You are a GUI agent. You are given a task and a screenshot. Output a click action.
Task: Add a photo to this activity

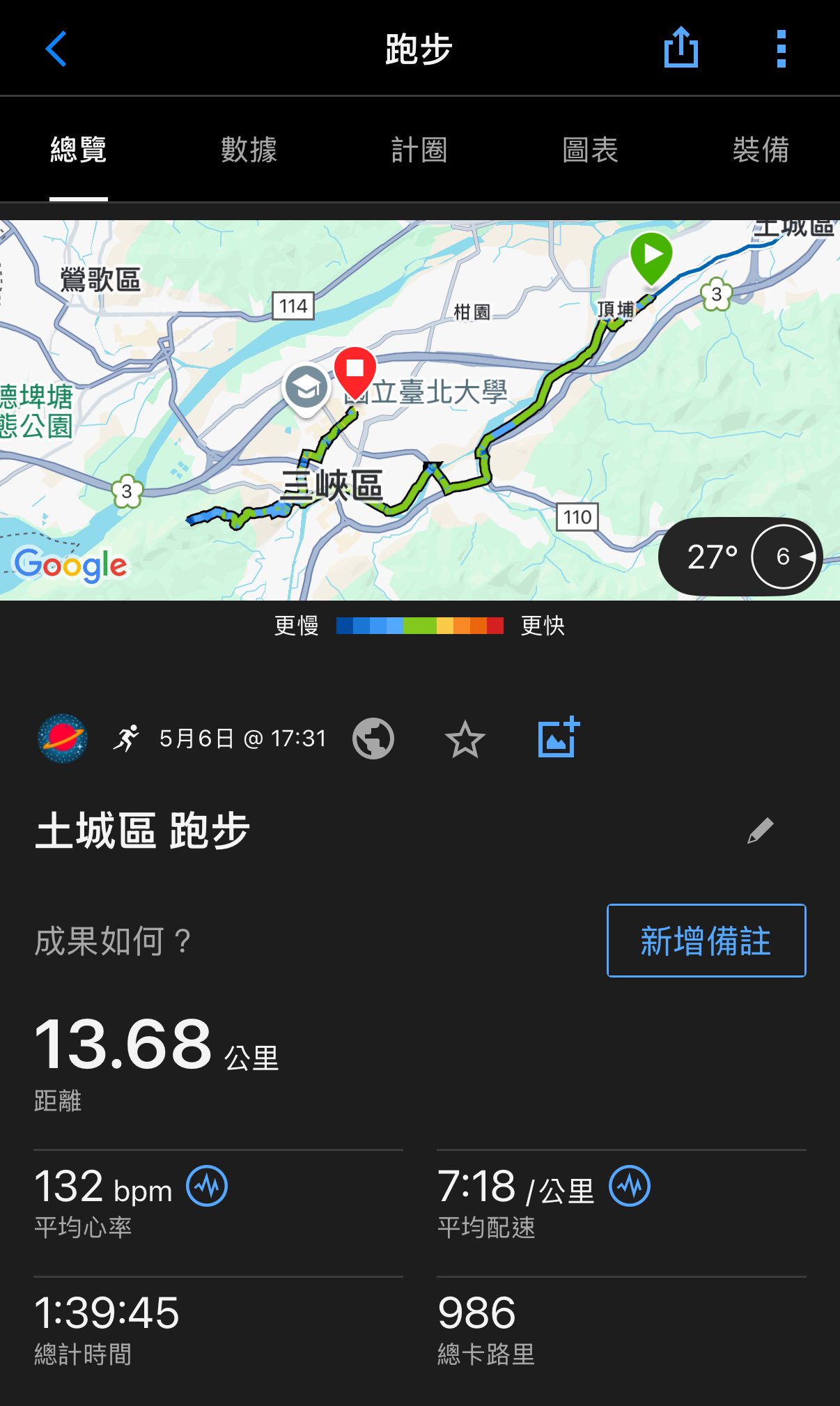[559, 738]
